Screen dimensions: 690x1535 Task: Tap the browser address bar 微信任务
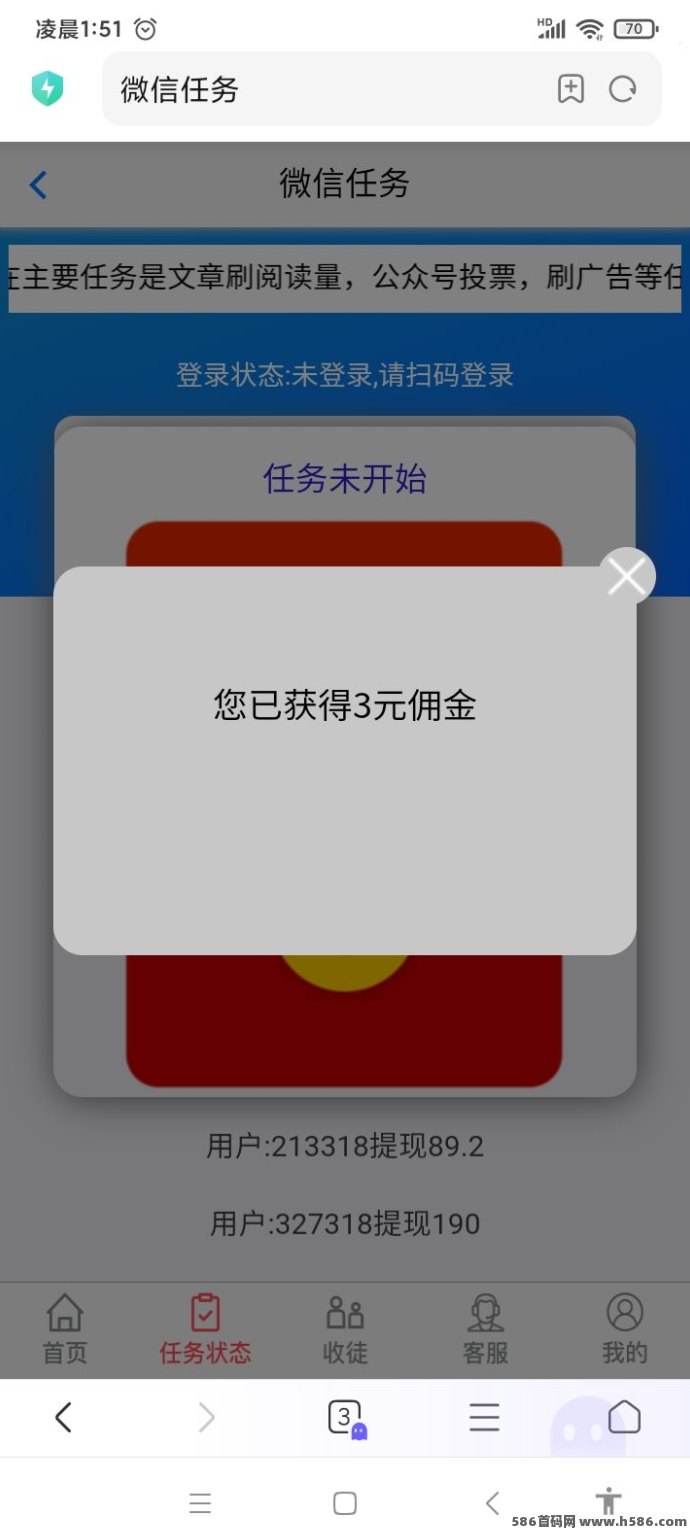point(330,89)
